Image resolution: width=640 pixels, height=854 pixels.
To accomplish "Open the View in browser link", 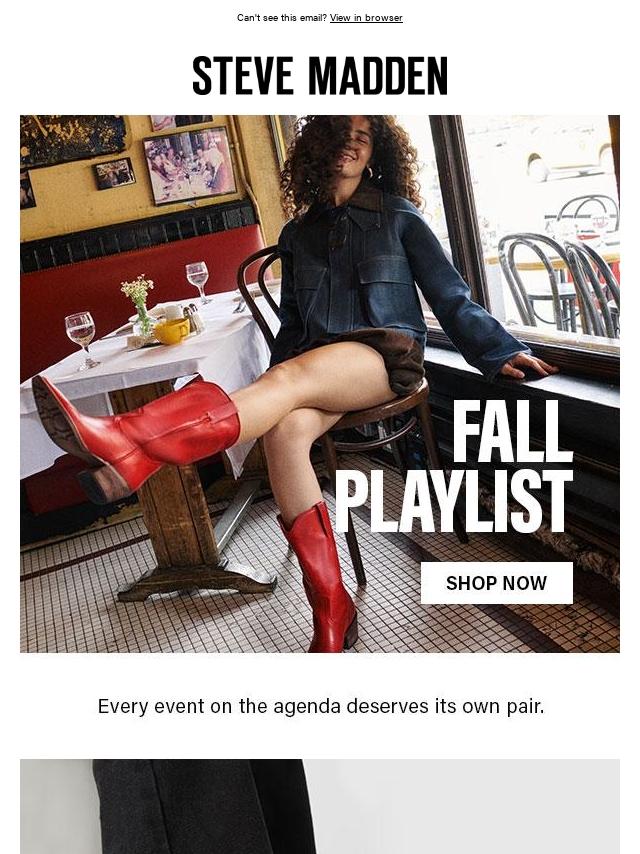I will [x=366, y=18].
